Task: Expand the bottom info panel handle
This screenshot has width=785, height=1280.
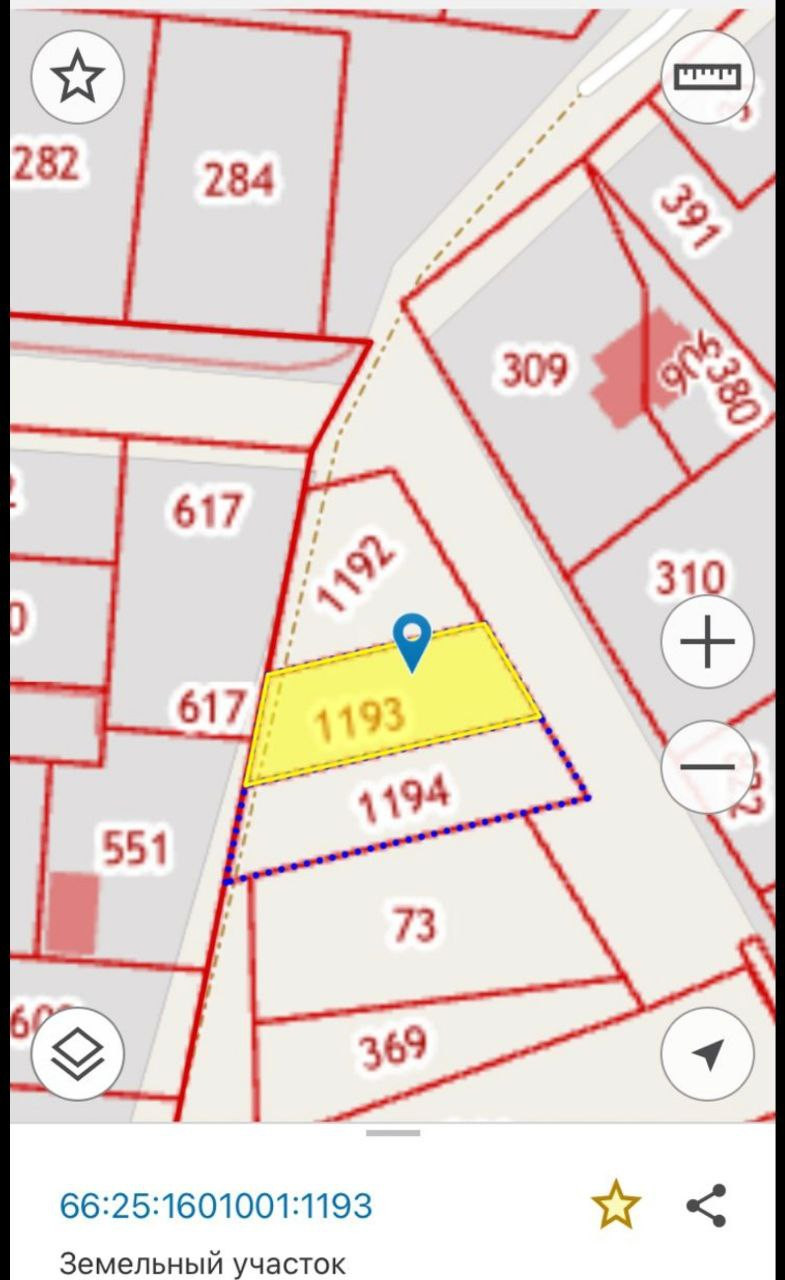Action: point(393,1133)
